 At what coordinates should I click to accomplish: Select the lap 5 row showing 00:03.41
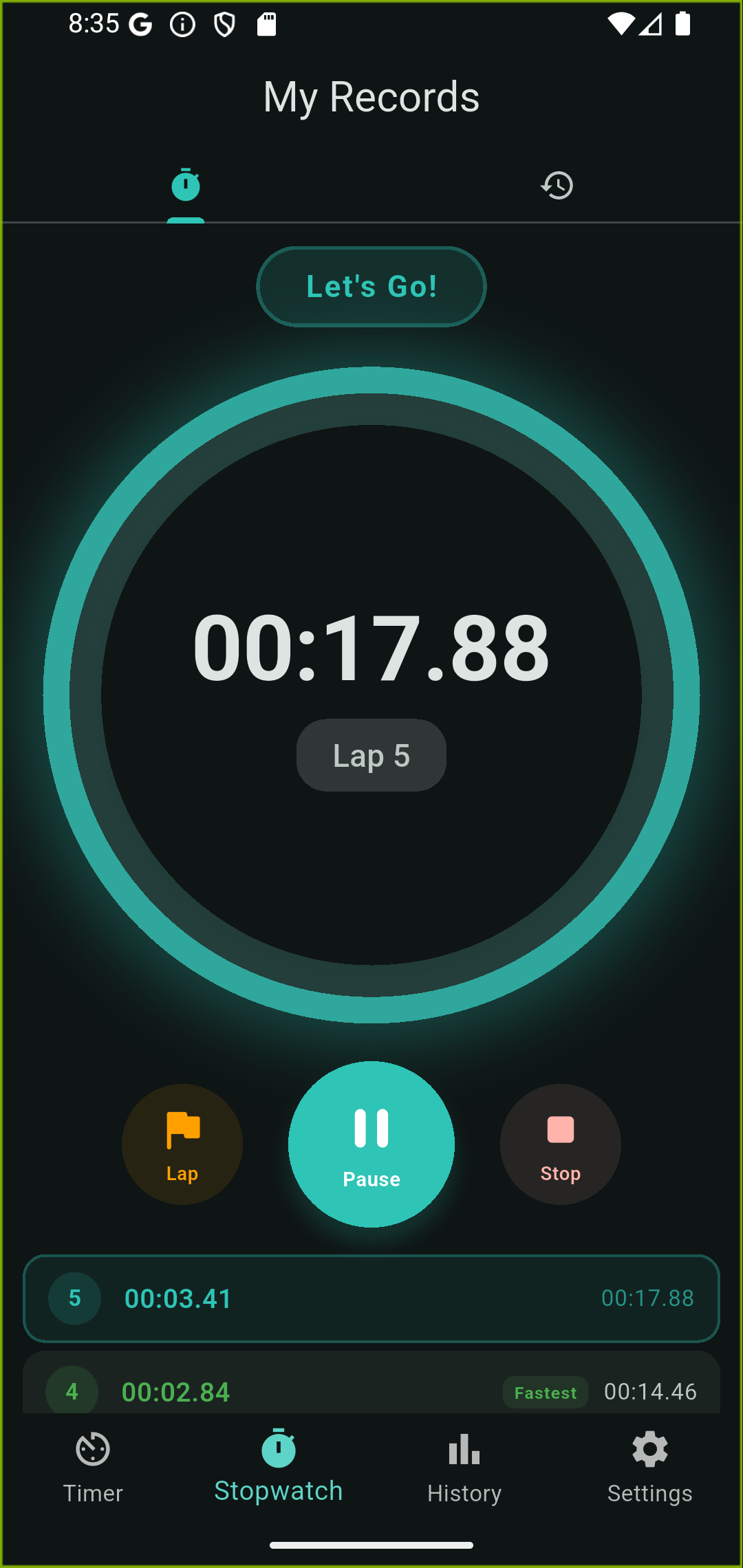tap(371, 1298)
